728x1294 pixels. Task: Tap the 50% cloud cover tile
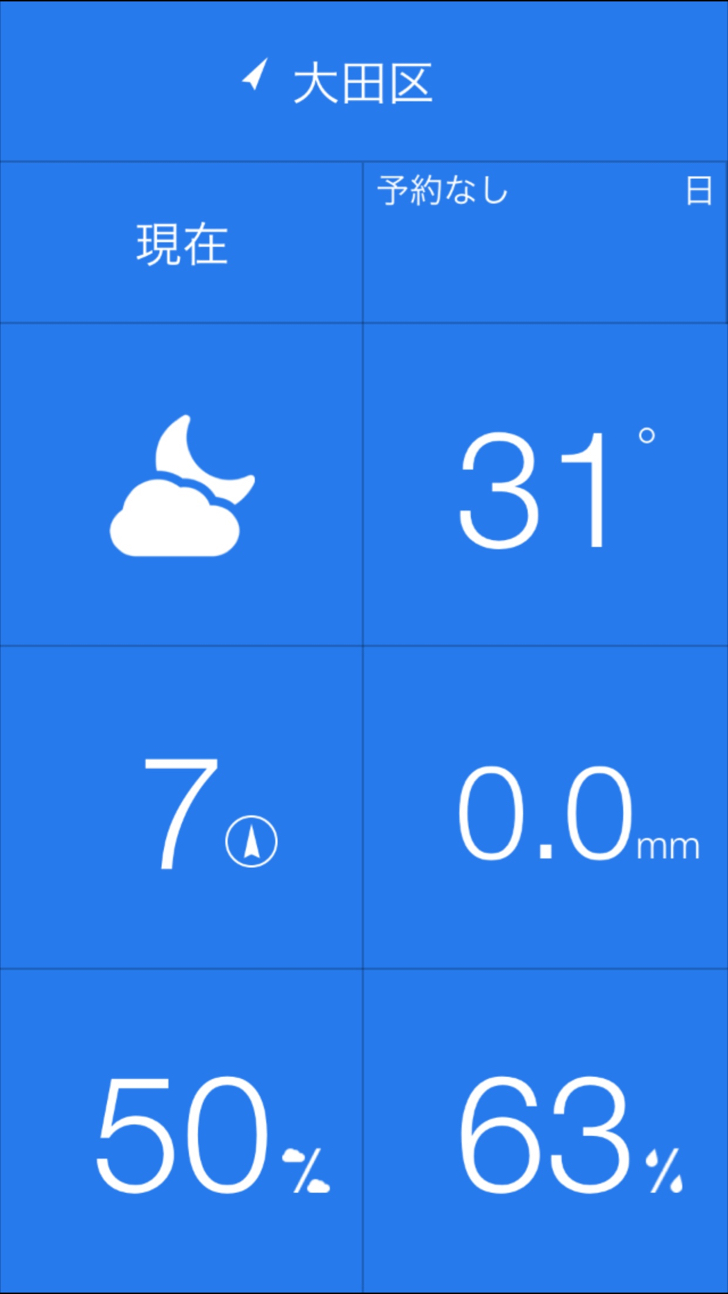181,1130
